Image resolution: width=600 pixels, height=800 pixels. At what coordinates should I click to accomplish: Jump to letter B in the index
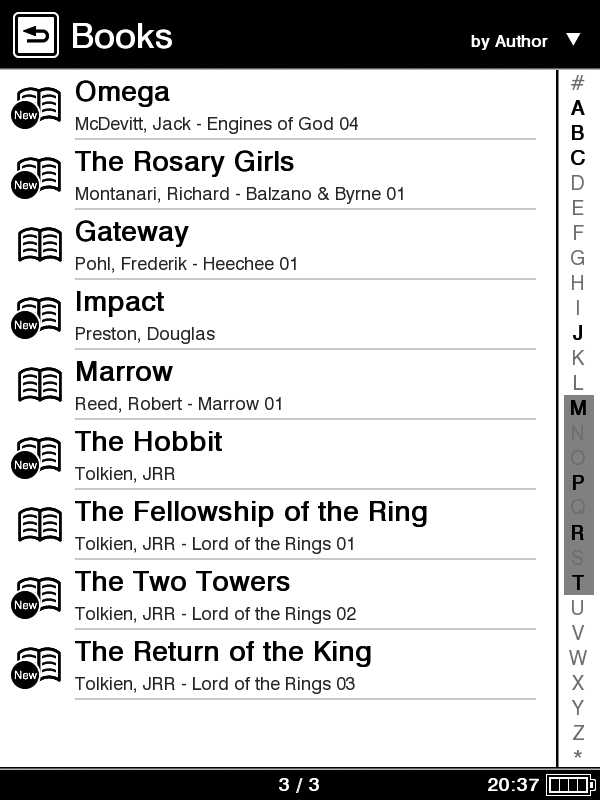[577, 133]
